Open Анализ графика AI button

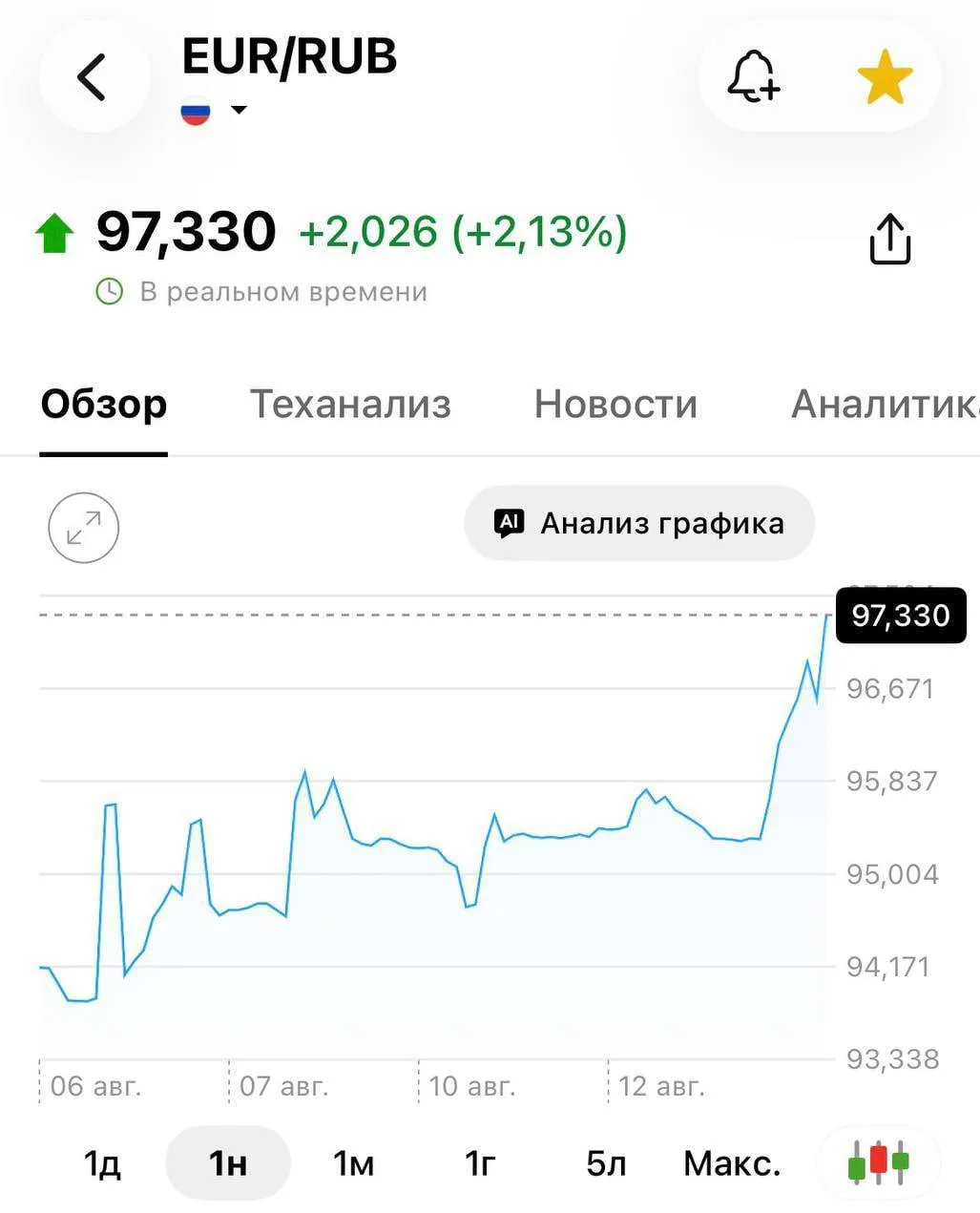(639, 523)
